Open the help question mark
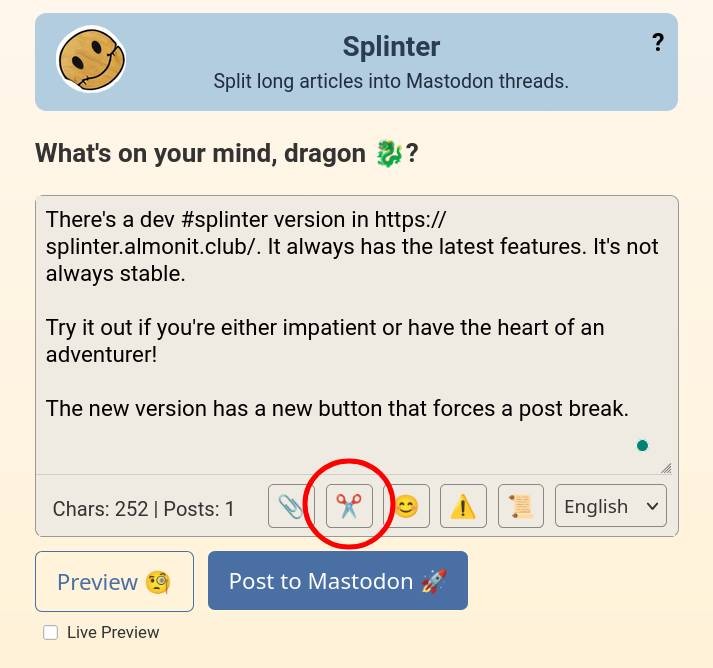The width and height of the screenshot is (713, 668). pos(657,42)
